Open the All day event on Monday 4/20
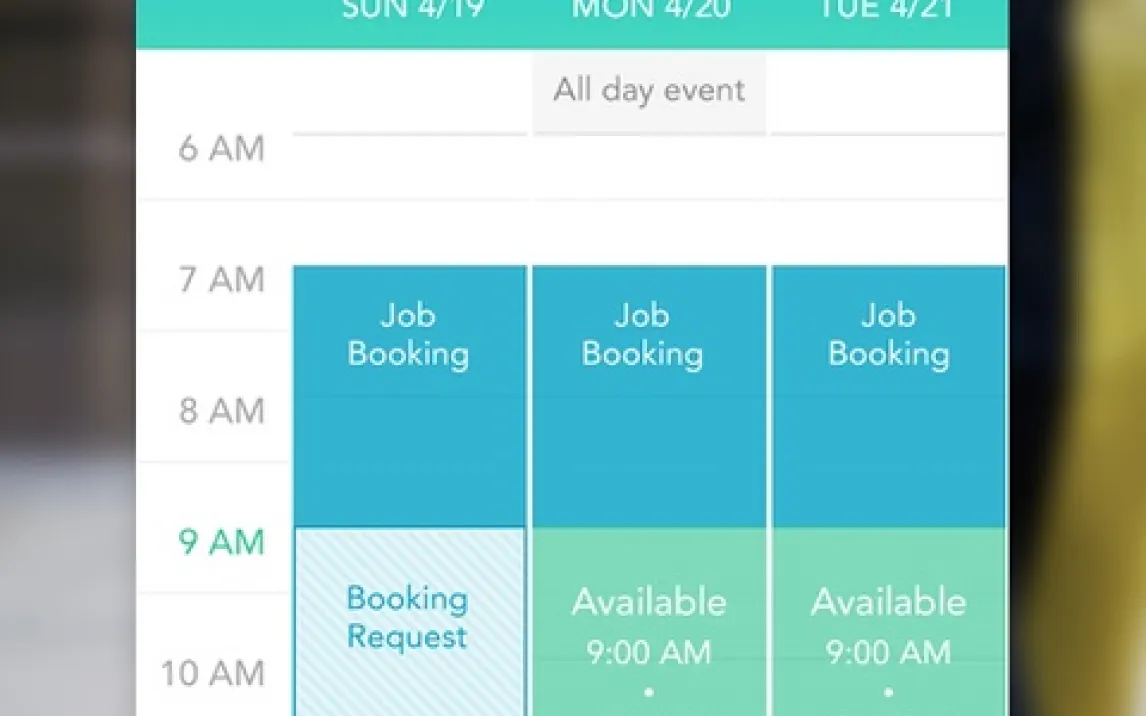This screenshot has height=716, width=1146. 649,91
